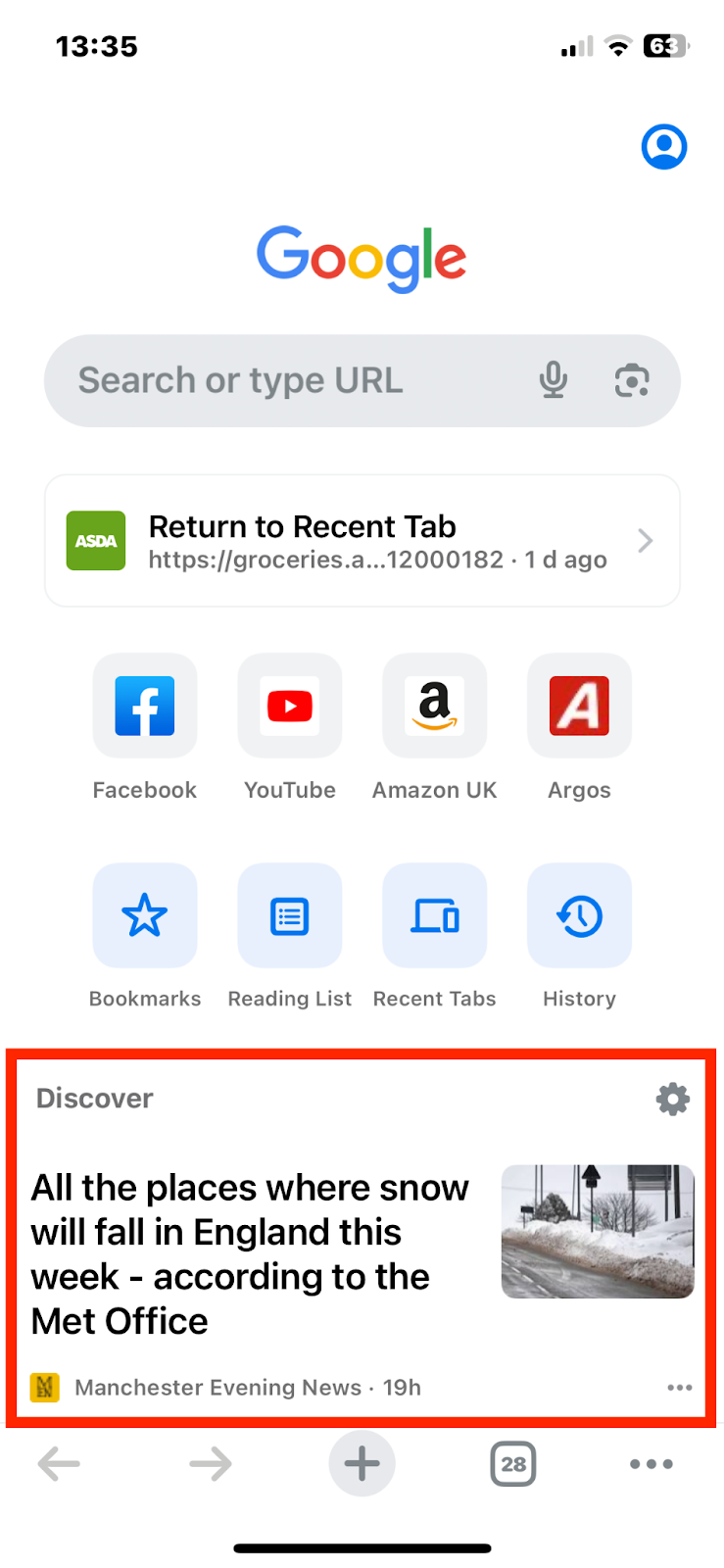
Task: Open the YouTube shortcut
Action: [x=290, y=706]
